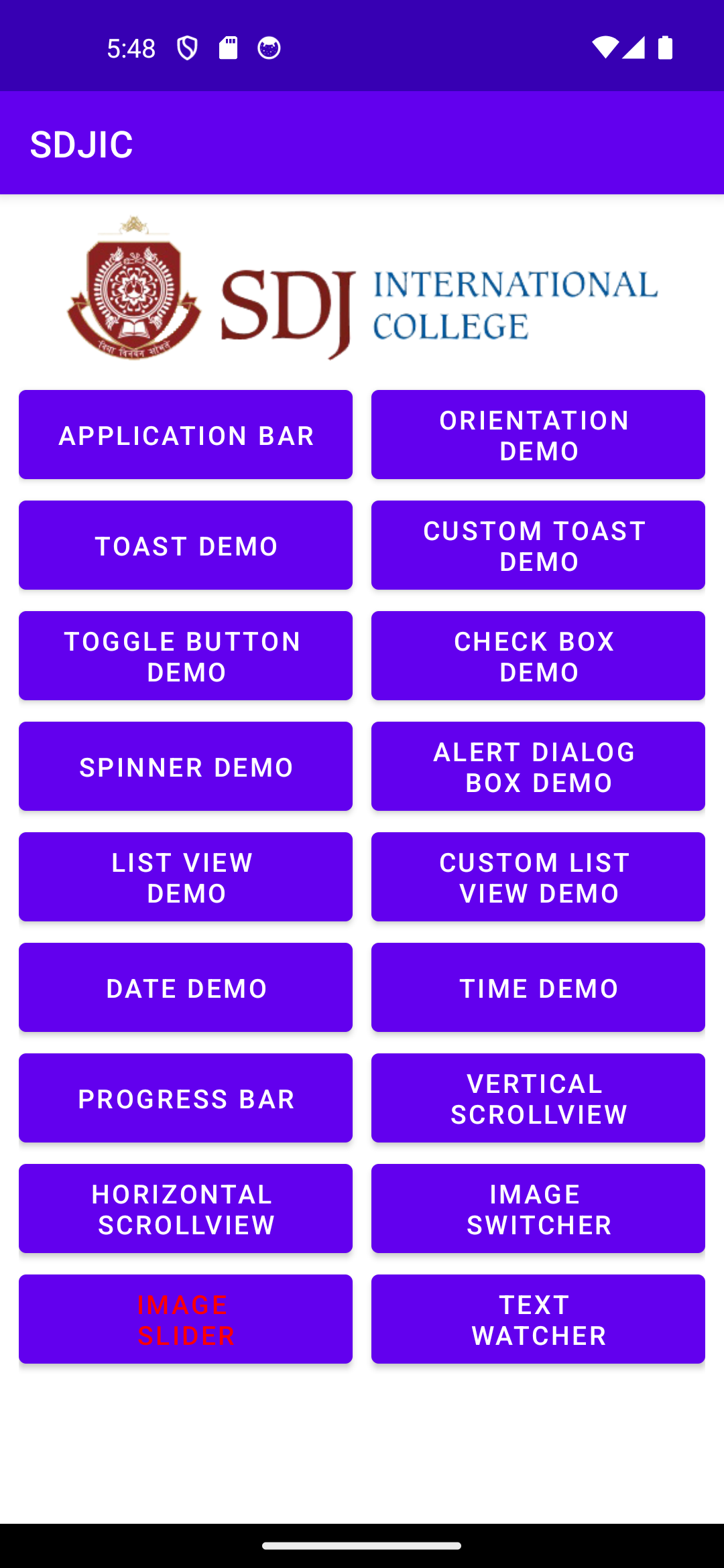Open the Image Switcher demo

tap(537, 1208)
